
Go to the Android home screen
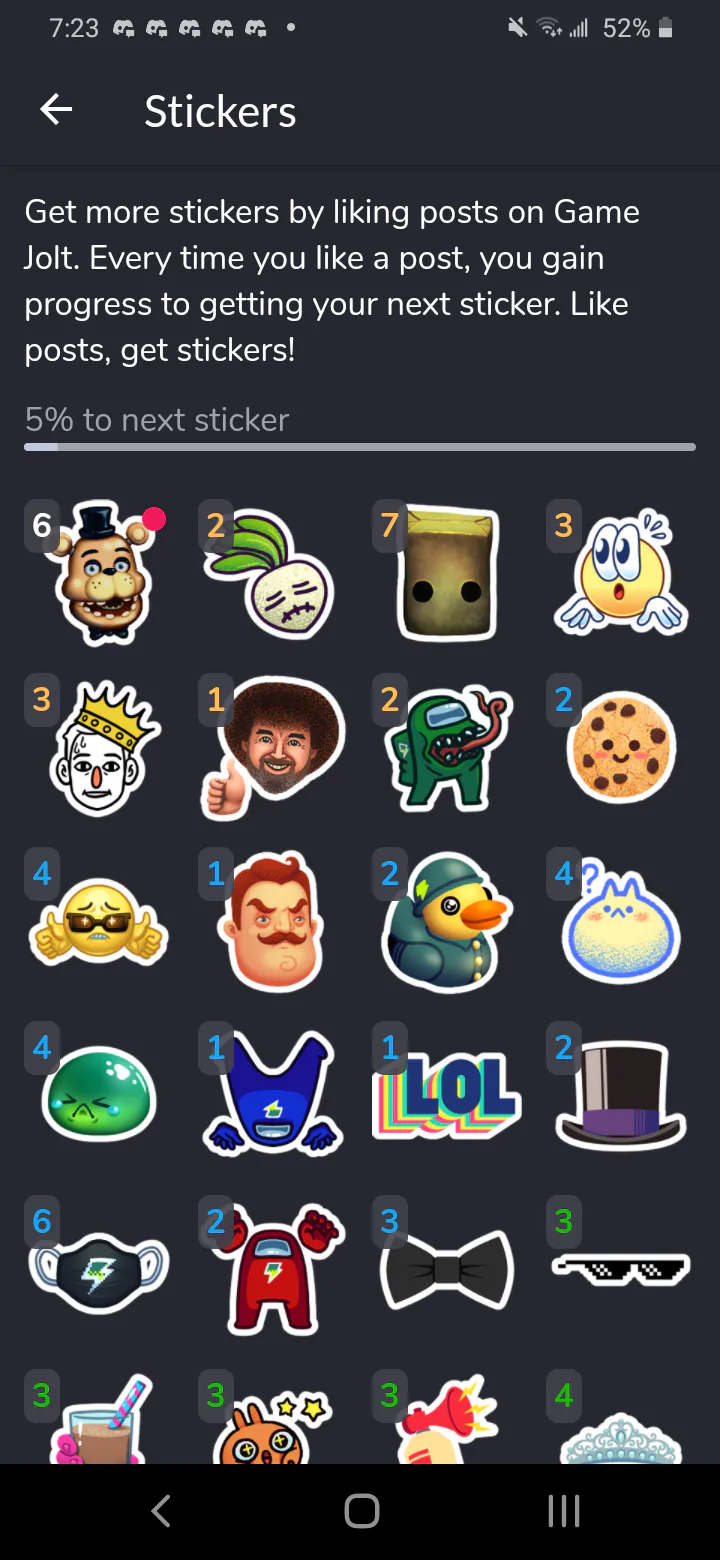tap(361, 1511)
